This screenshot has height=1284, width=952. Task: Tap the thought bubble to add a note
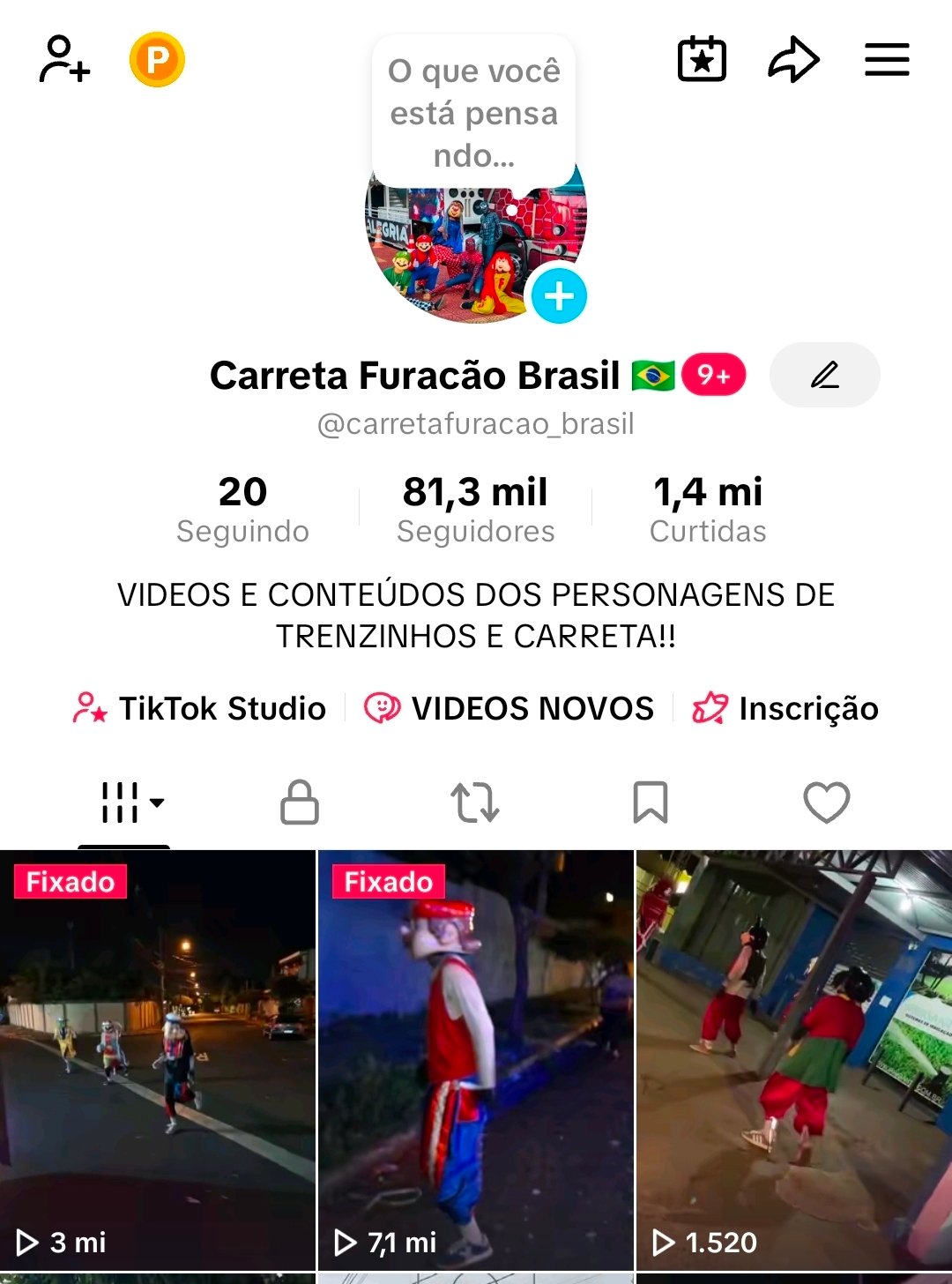474,113
